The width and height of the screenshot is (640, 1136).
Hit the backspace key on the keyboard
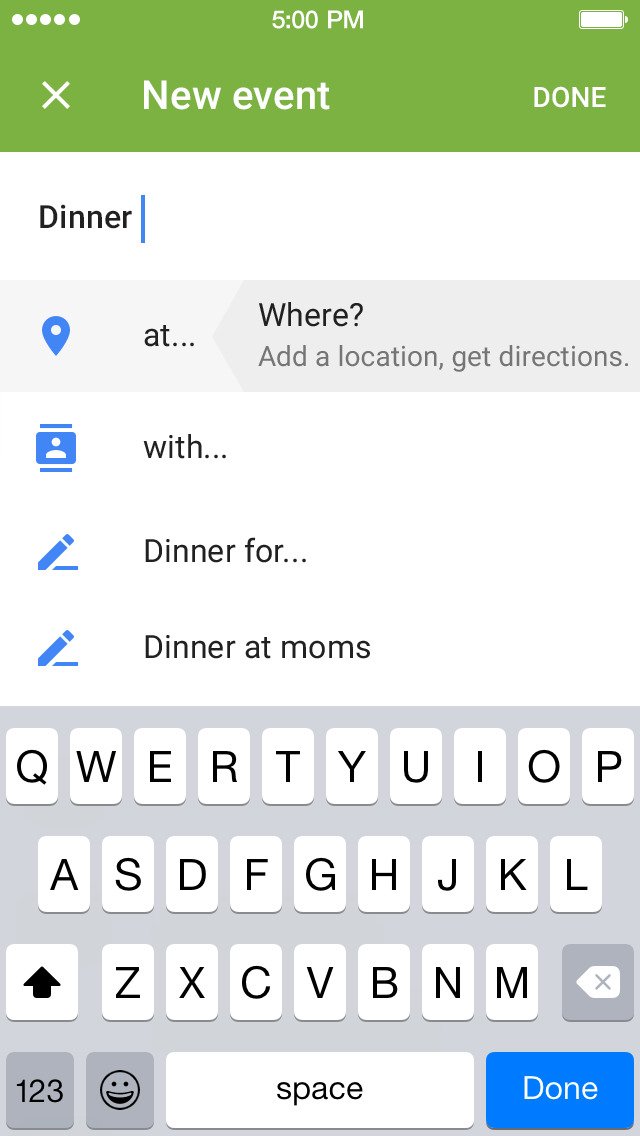tap(598, 983)
